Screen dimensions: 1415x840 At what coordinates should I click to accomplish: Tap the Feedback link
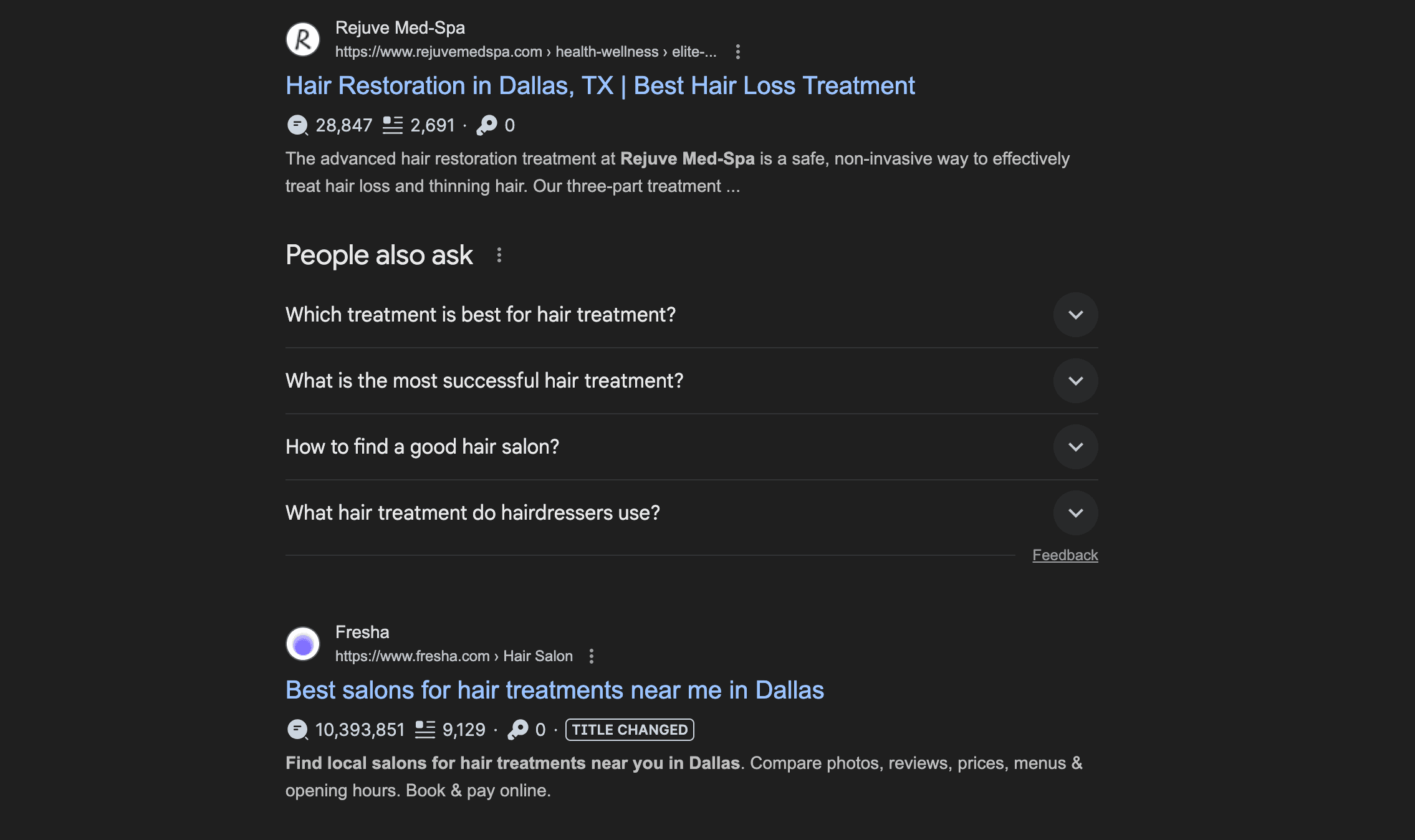click(1065, 555)
